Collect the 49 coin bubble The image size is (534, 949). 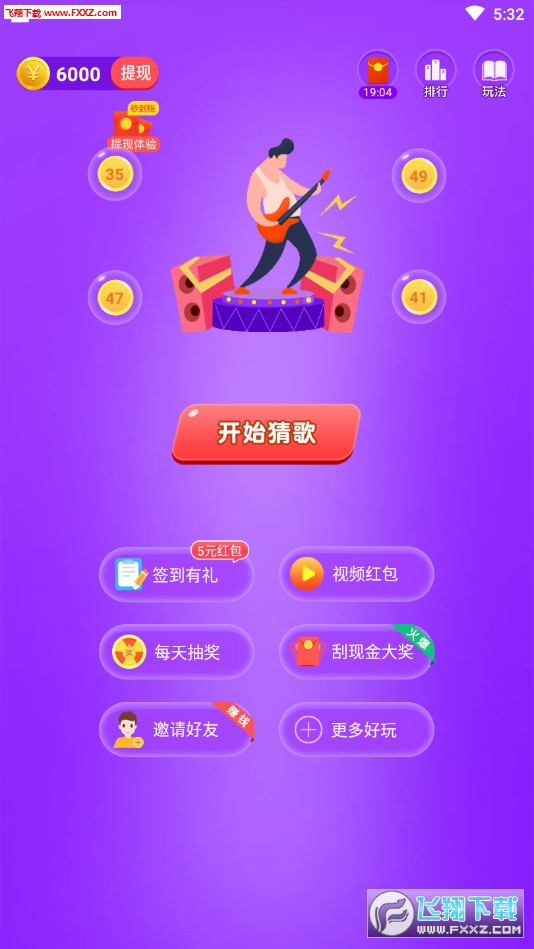tap(418, 176)
